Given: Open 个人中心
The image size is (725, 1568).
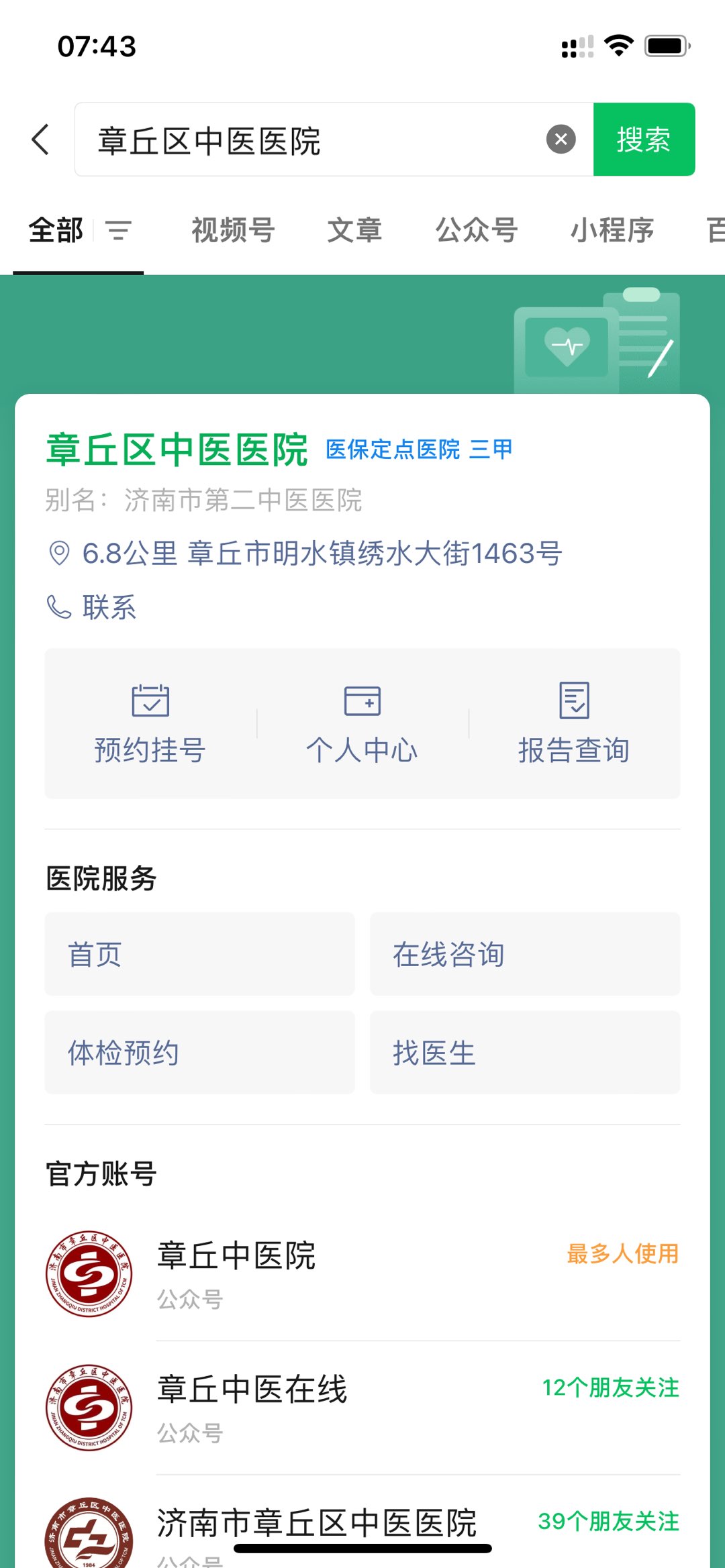Looking at the screenshot, I should 362,723.
